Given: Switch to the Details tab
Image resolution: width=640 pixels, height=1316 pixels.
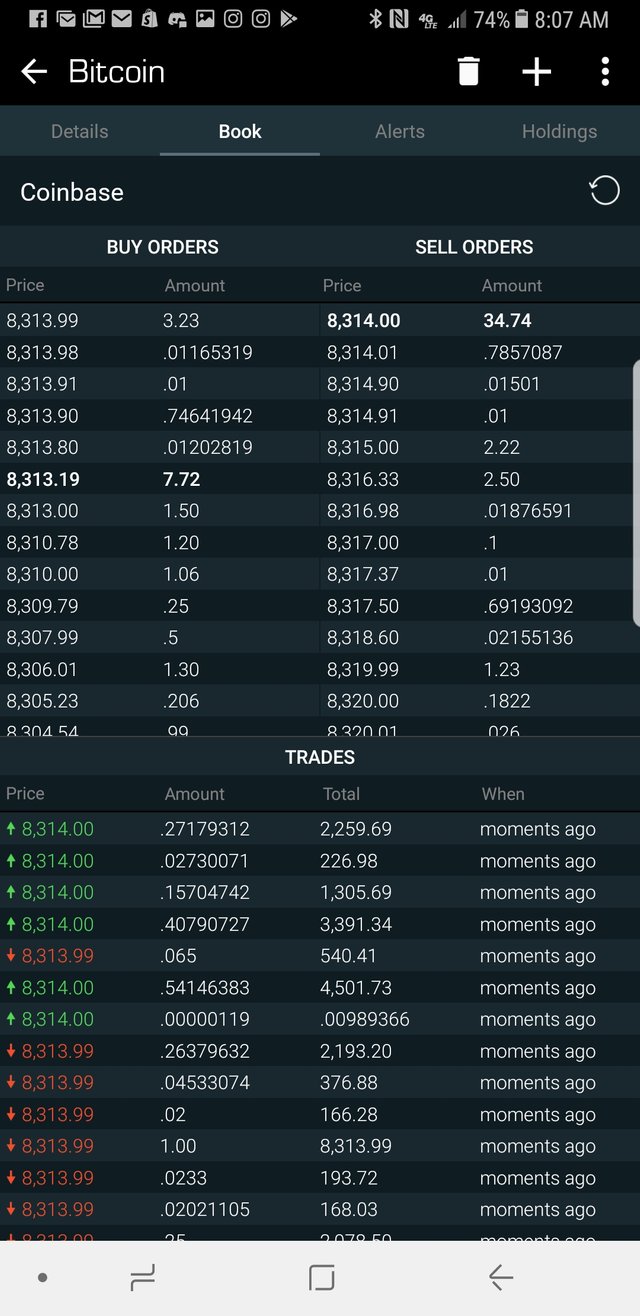Looking at the screenshot, I should tap(80, 131).
